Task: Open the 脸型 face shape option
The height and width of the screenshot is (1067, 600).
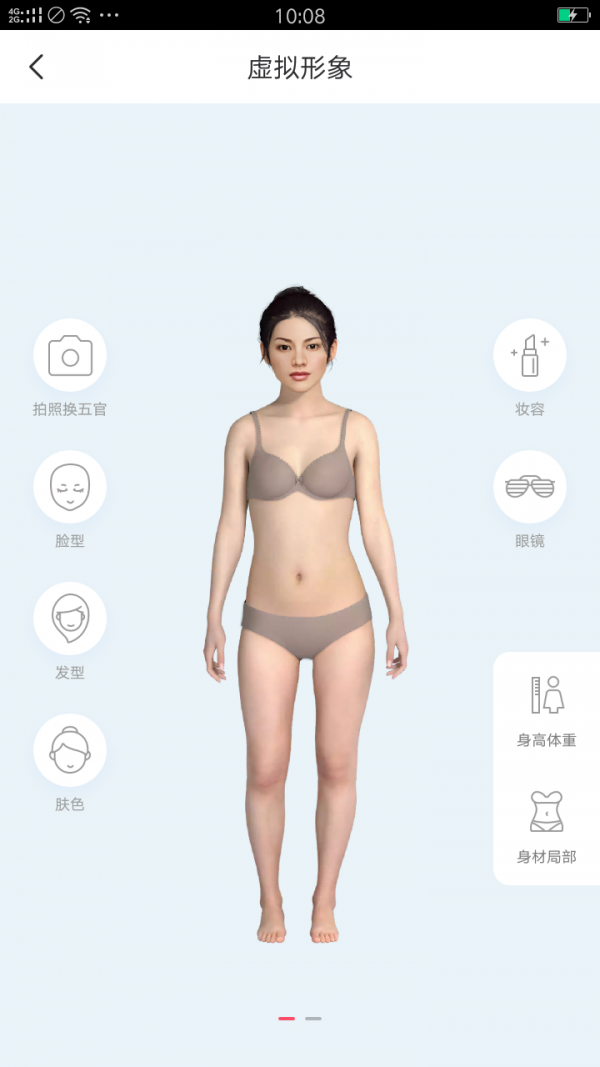Action: point(70,487)
